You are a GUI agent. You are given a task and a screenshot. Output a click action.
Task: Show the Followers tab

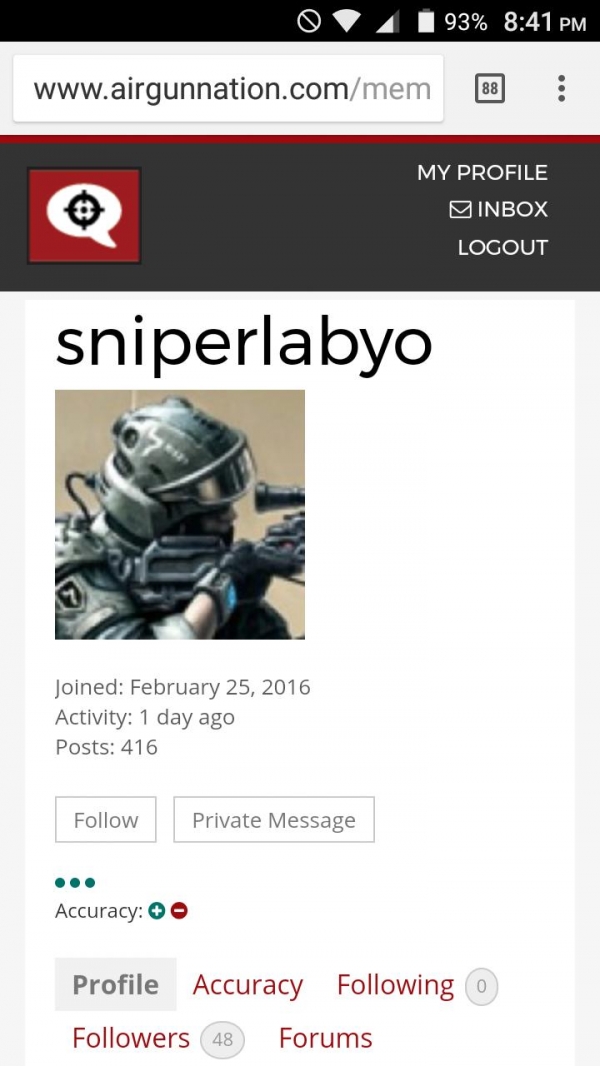(131, 1038)
